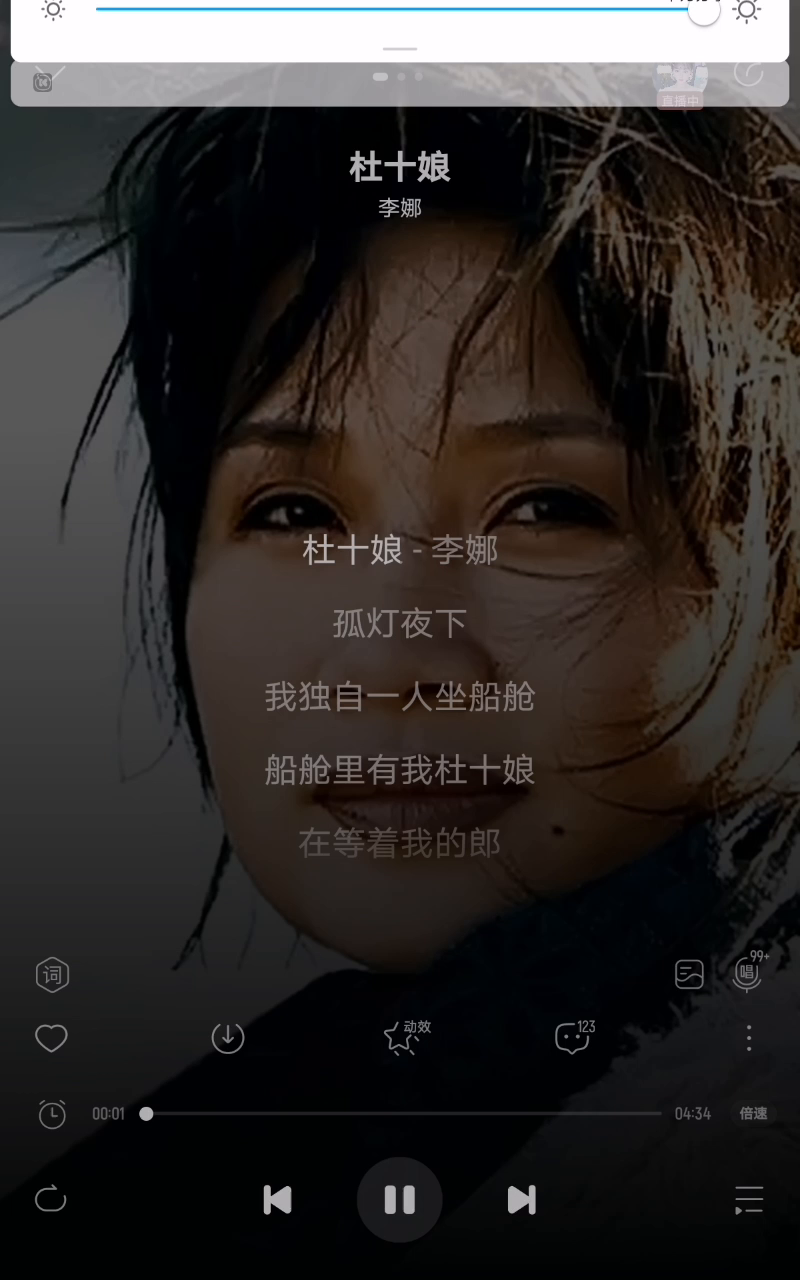Download the song 杜十娘
The height and width of the screenshot is (1280, 800).
click(x=228, y=1038)
